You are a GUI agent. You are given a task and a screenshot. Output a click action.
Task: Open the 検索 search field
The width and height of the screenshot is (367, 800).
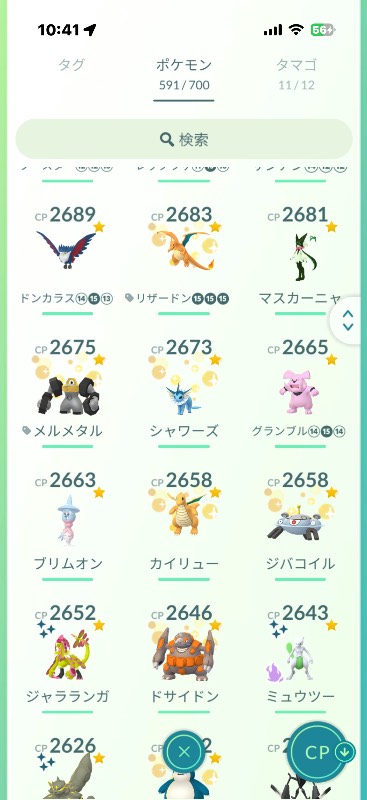pos(184,139)
